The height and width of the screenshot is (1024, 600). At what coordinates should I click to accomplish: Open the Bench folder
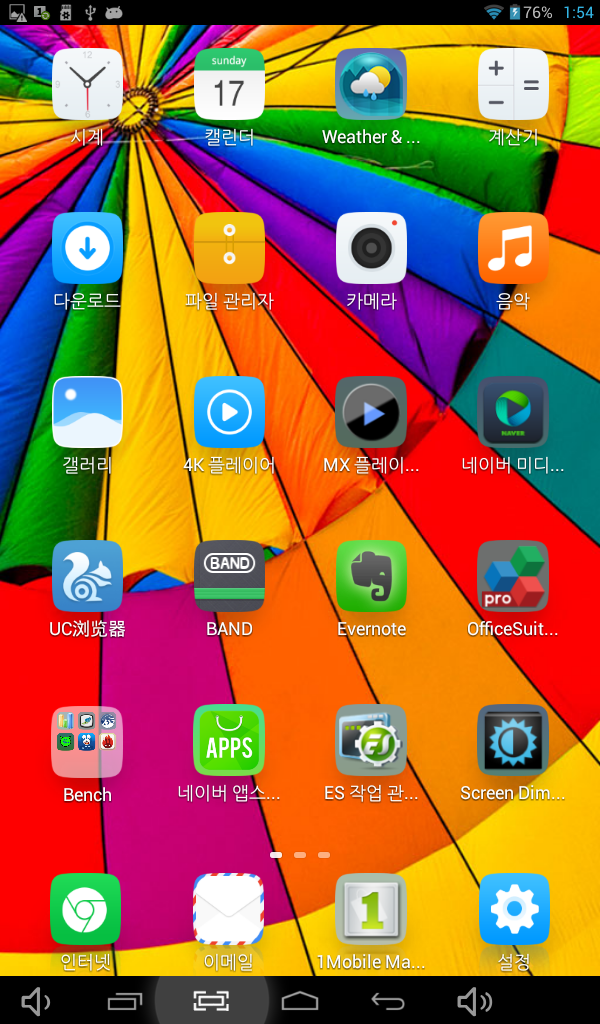tap(87, 741)
